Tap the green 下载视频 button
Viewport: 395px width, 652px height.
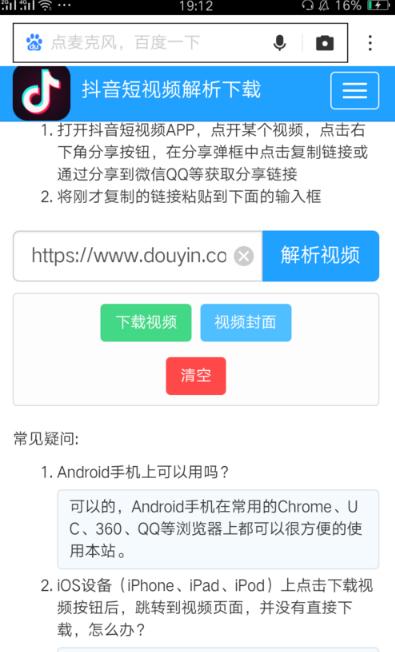tap(146, 323)
